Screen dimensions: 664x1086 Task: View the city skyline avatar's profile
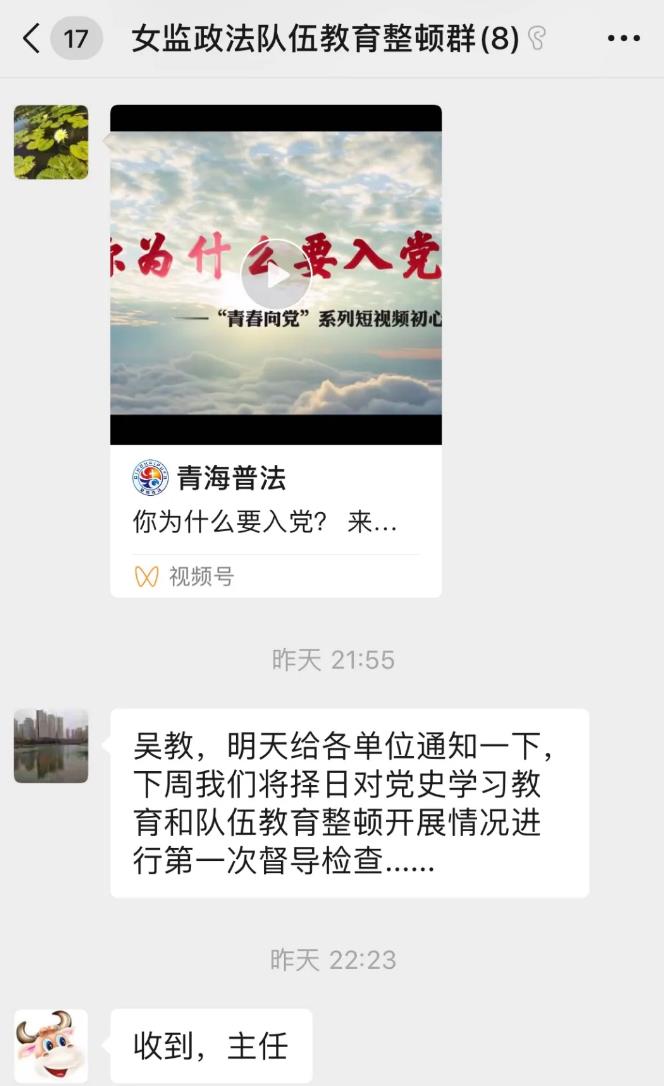pos(51,746)
